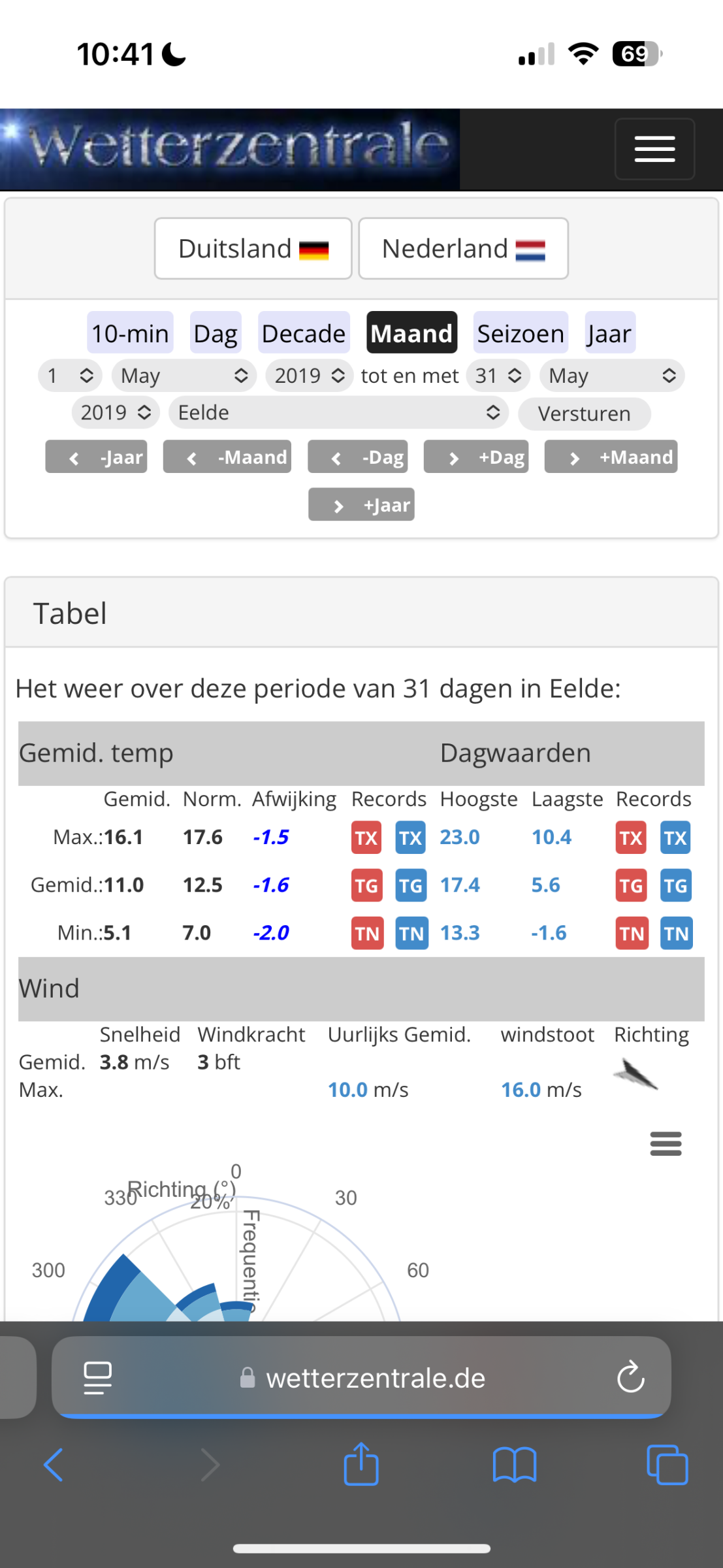Image resolution: width=723 pixels, height=1568 pixels.
Task: Reload the wetterzentrale.de page
Action: 630,1377
